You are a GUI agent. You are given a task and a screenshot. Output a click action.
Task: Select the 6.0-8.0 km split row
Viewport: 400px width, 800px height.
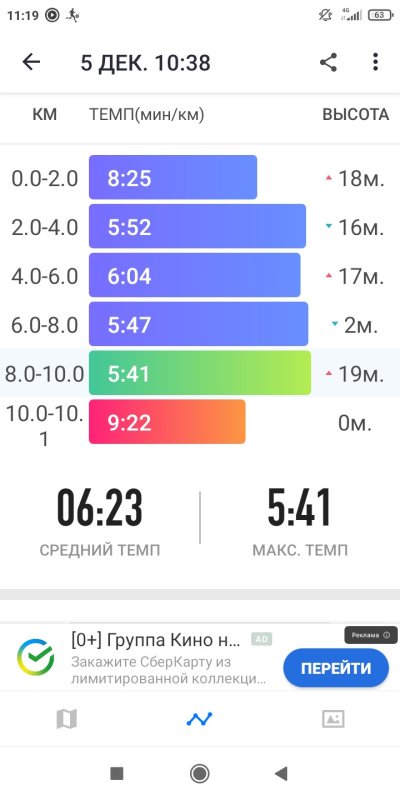tap(200, 324)
